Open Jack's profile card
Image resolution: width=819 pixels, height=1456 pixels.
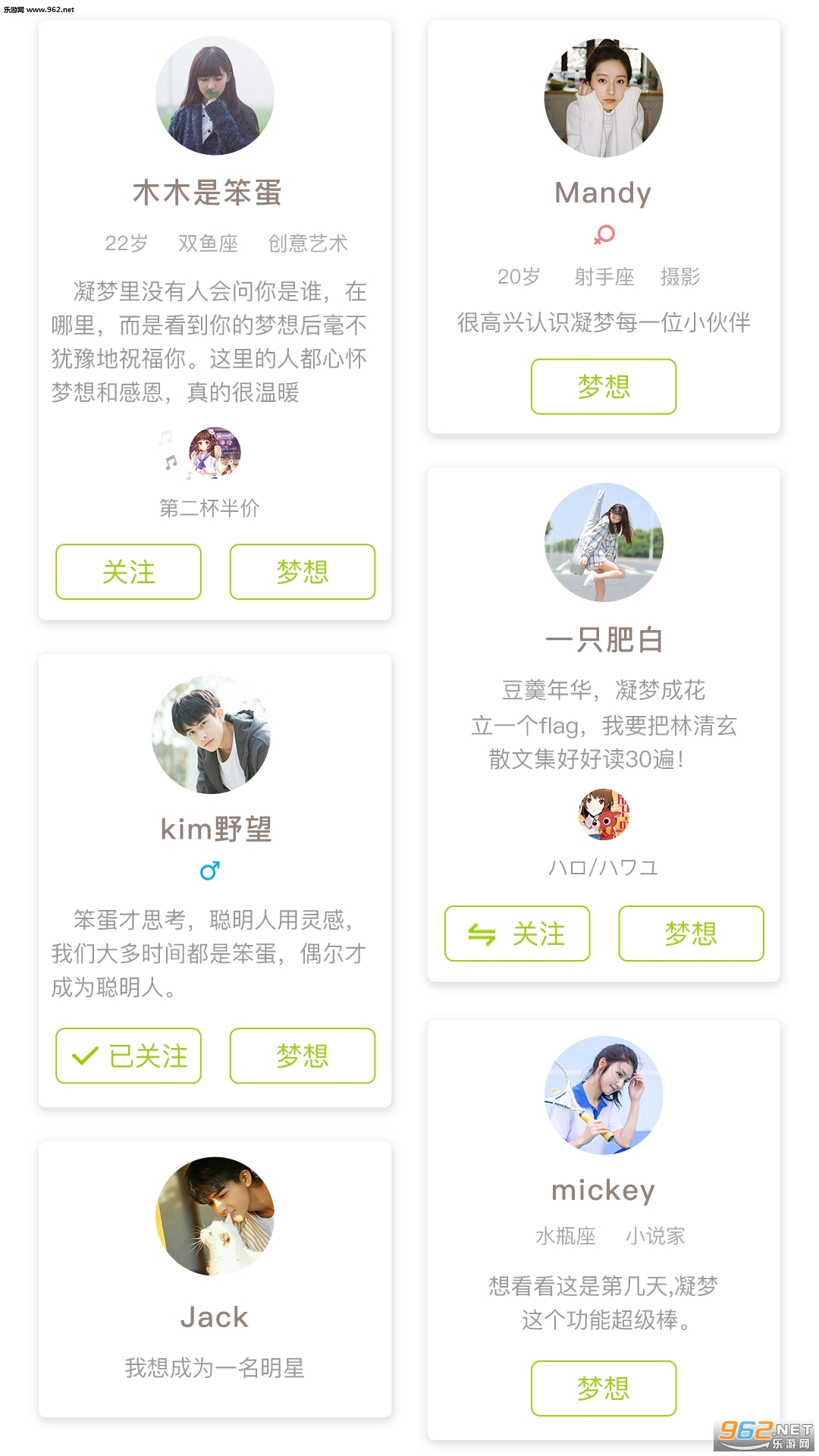pos(215,1279)
